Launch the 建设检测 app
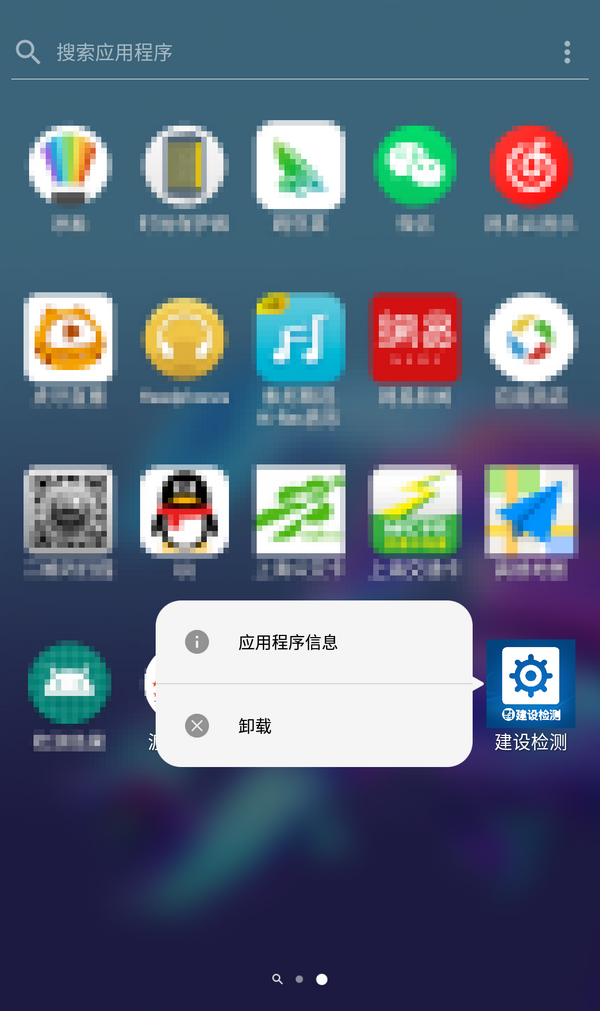600x1011 pixels. (x=530, y=685)
